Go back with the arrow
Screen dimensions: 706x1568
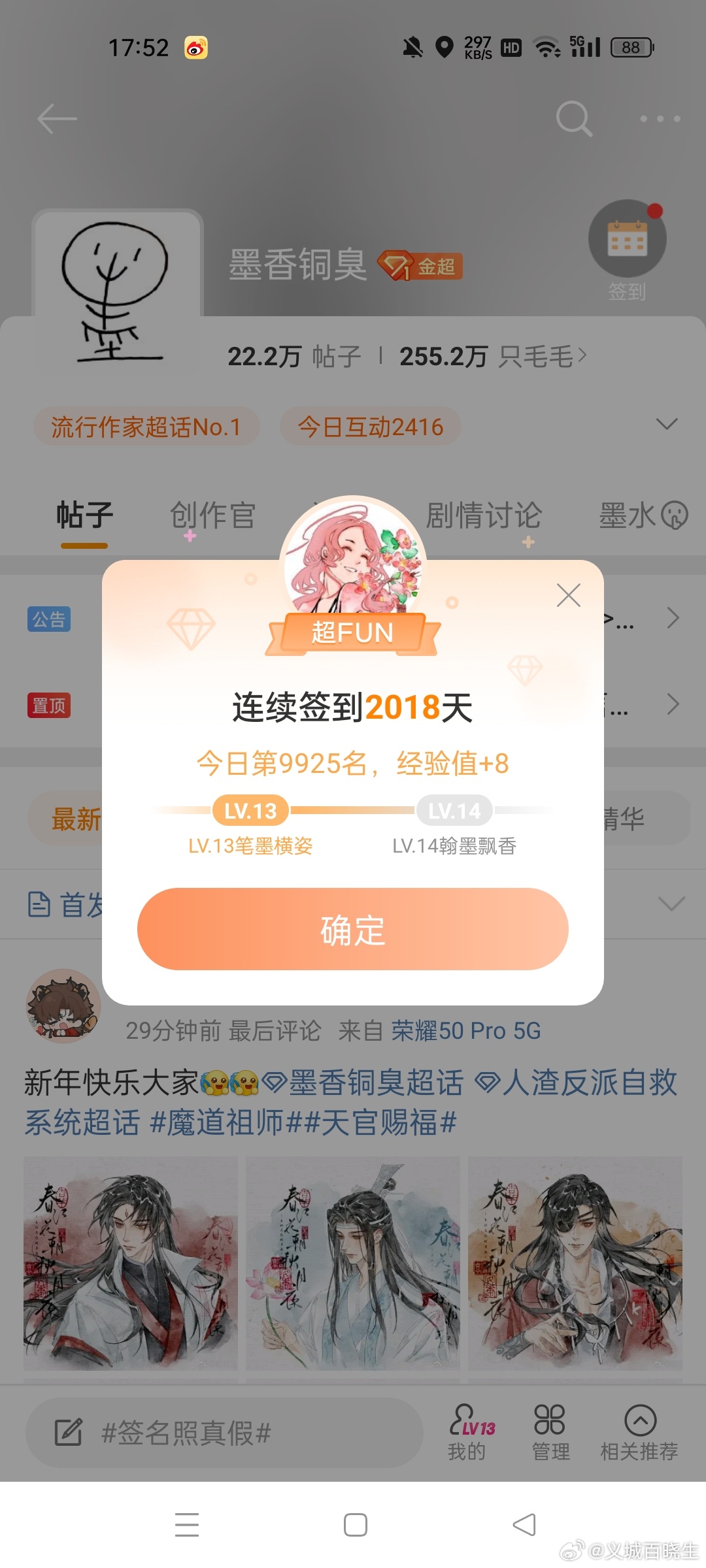pos(58,119)
